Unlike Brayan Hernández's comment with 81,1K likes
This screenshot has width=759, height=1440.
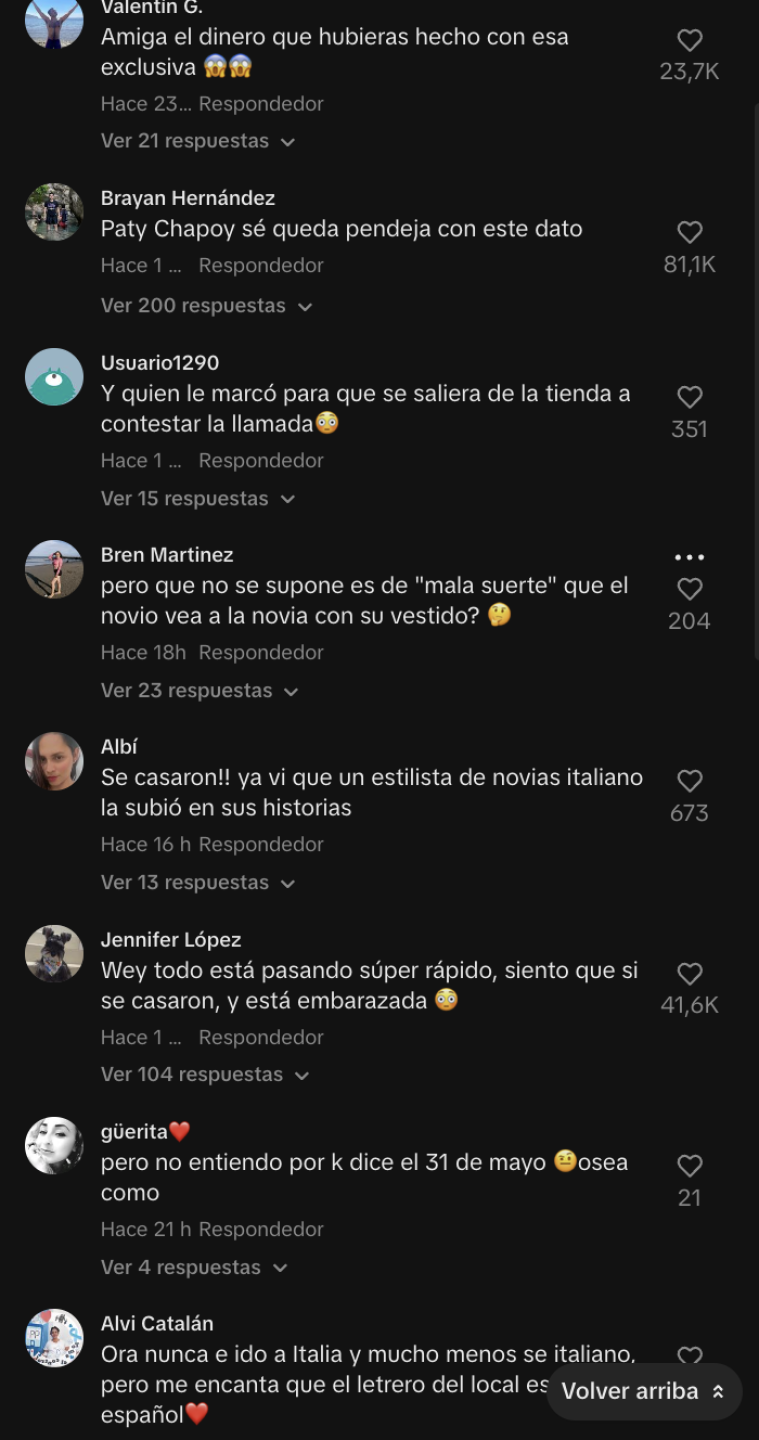point(689,232)
